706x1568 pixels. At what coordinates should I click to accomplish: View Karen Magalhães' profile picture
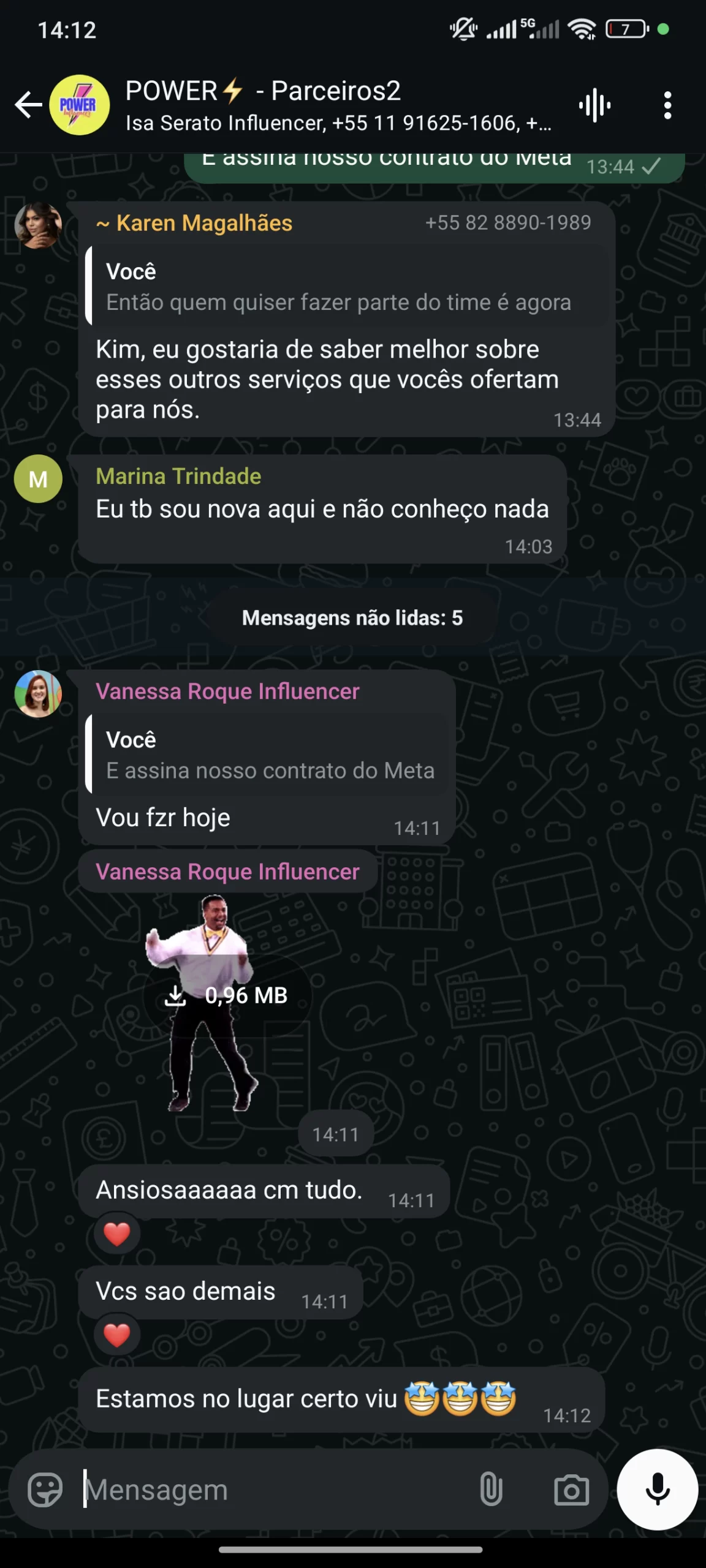point(38,225)
